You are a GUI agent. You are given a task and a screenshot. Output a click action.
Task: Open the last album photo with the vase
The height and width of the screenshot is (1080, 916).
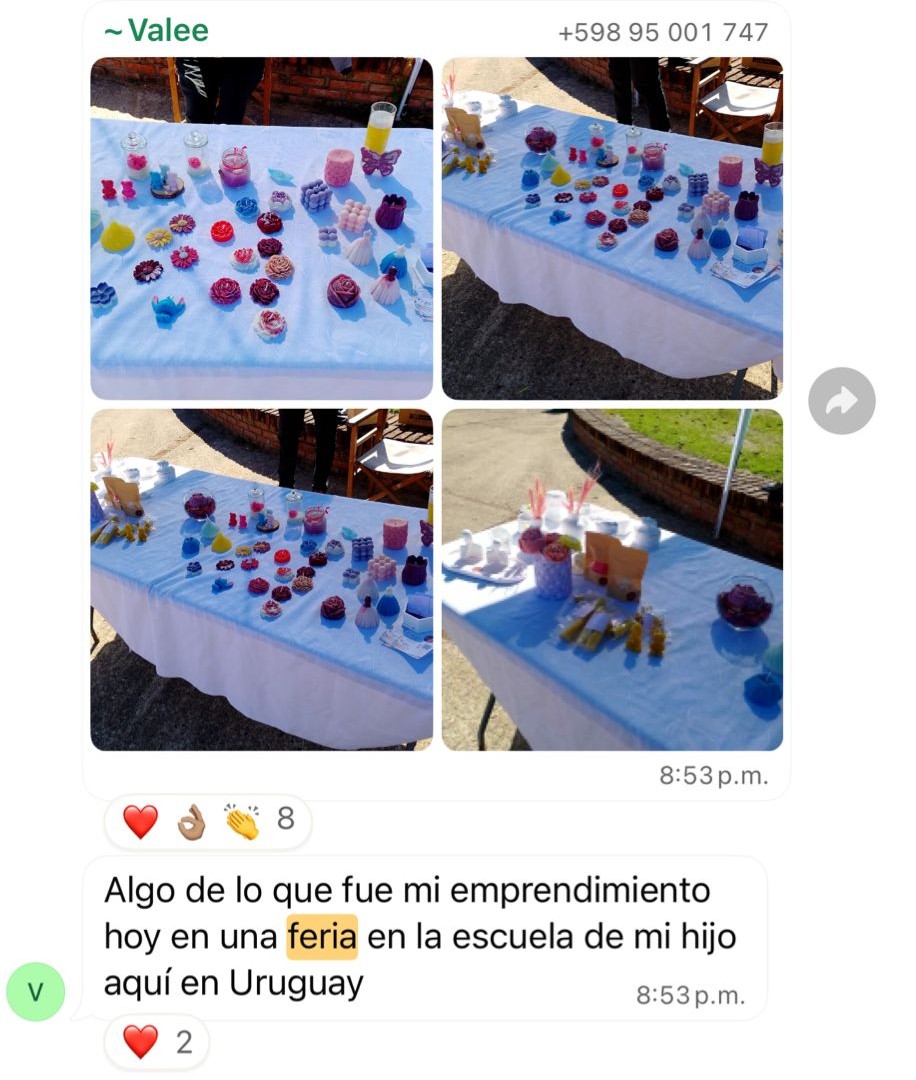point(612,579)
